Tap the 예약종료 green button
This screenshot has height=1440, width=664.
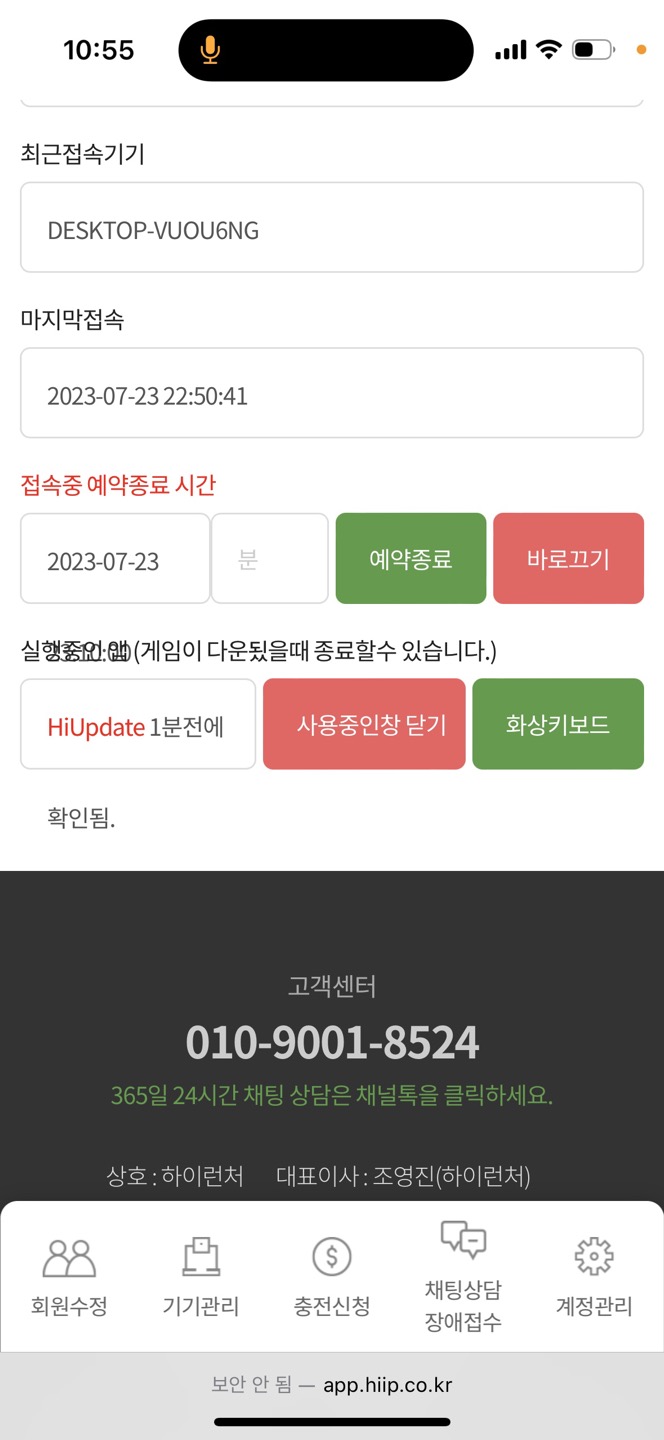tap(410, 559)
